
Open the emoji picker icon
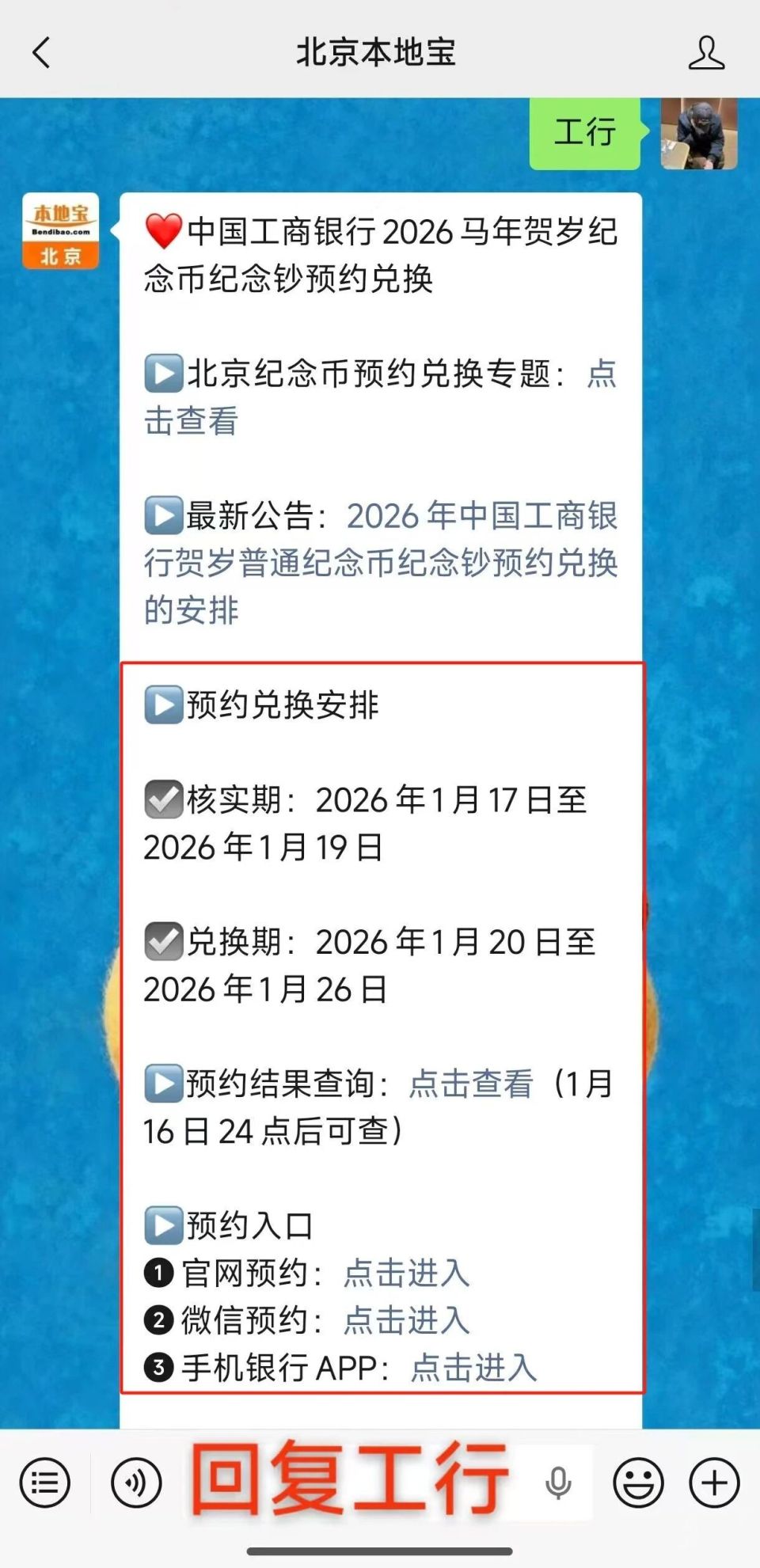coord(638,1483)
